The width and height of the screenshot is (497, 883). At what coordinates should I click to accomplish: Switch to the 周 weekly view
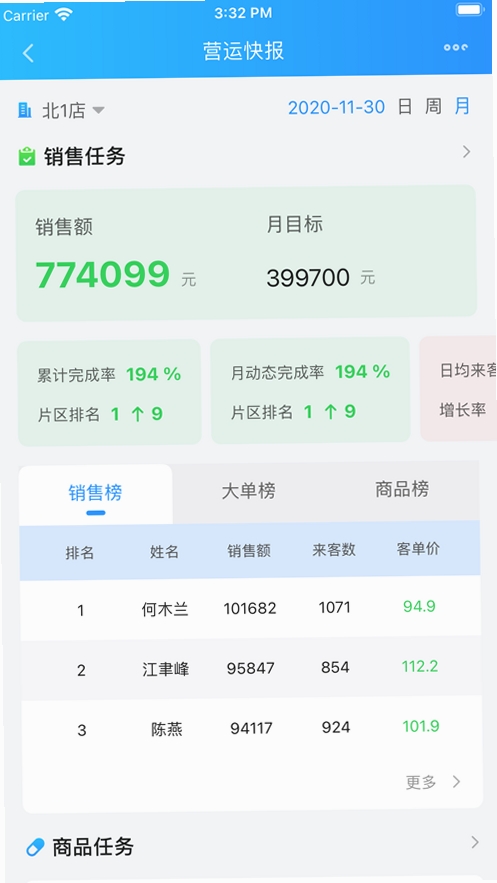433,106
